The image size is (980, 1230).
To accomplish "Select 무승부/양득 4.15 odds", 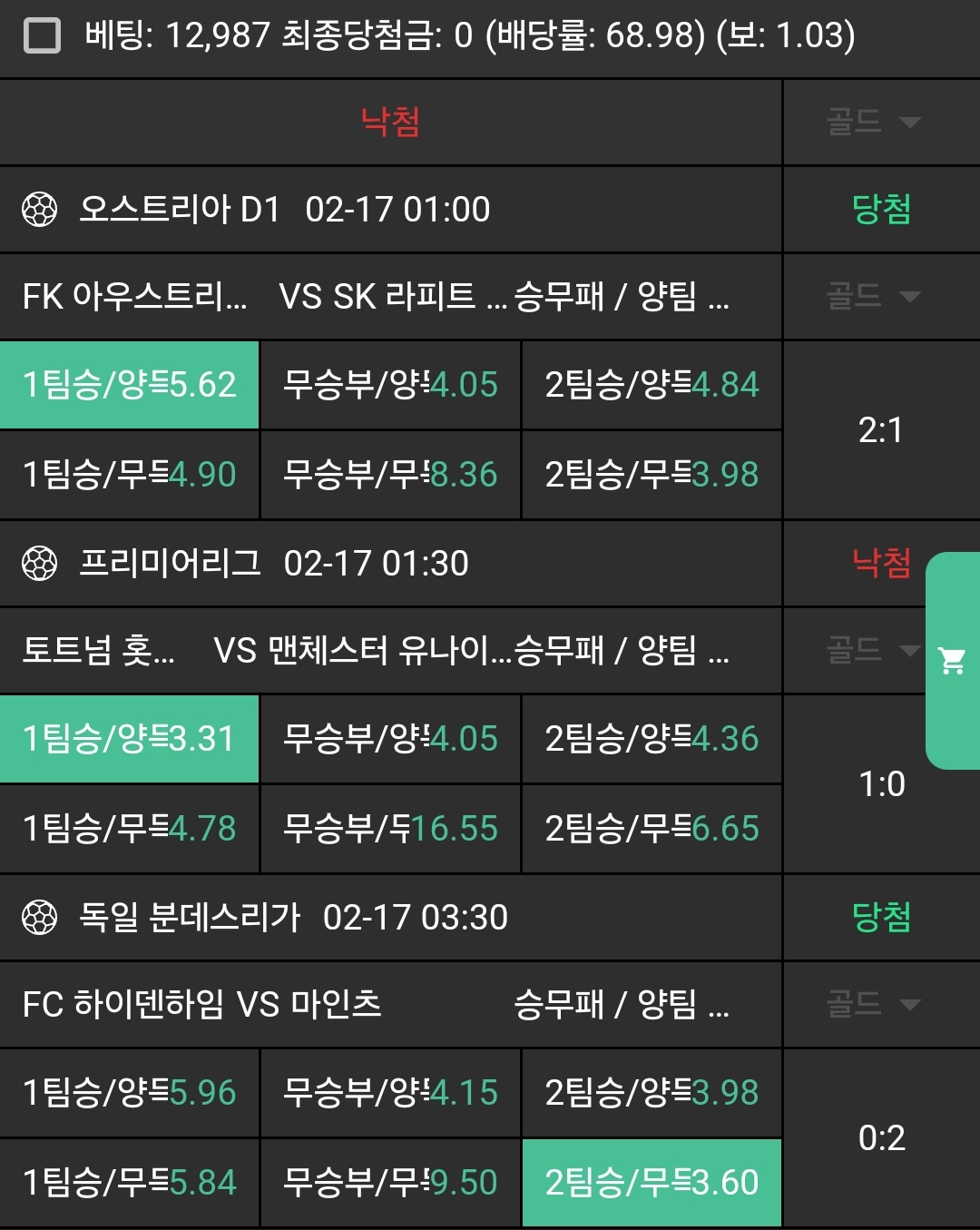I will click(390, 1093).
